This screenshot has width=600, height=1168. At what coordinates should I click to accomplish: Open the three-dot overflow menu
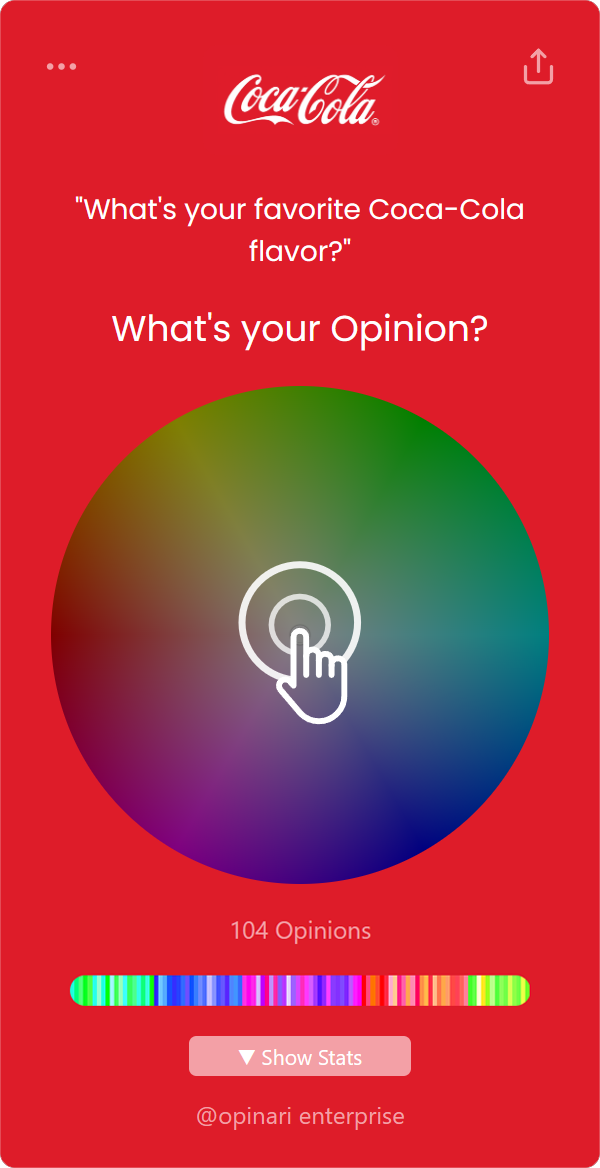click(61, 66)
